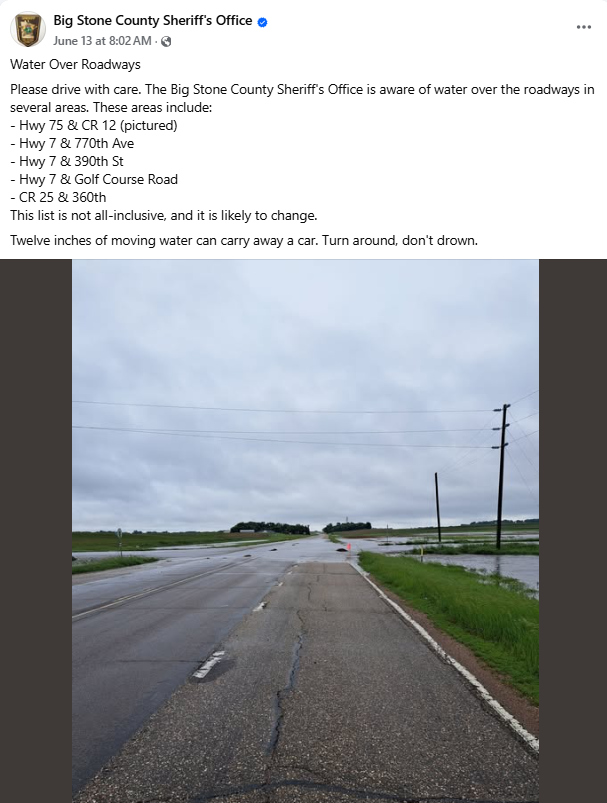Open the June 13 at 8:02 AM timestamp

[x=102, y=41]
